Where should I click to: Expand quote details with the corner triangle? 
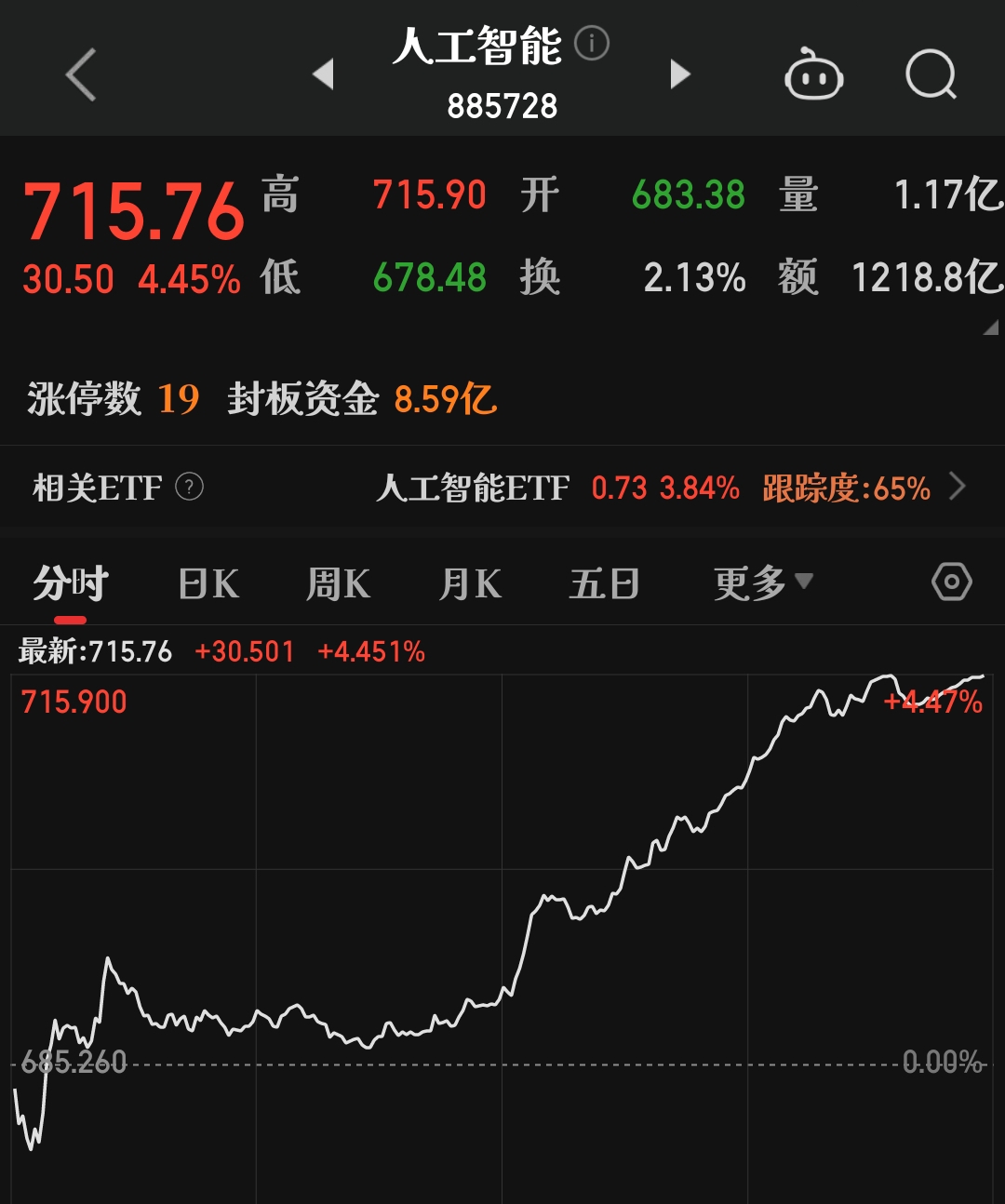click(990, 327)
